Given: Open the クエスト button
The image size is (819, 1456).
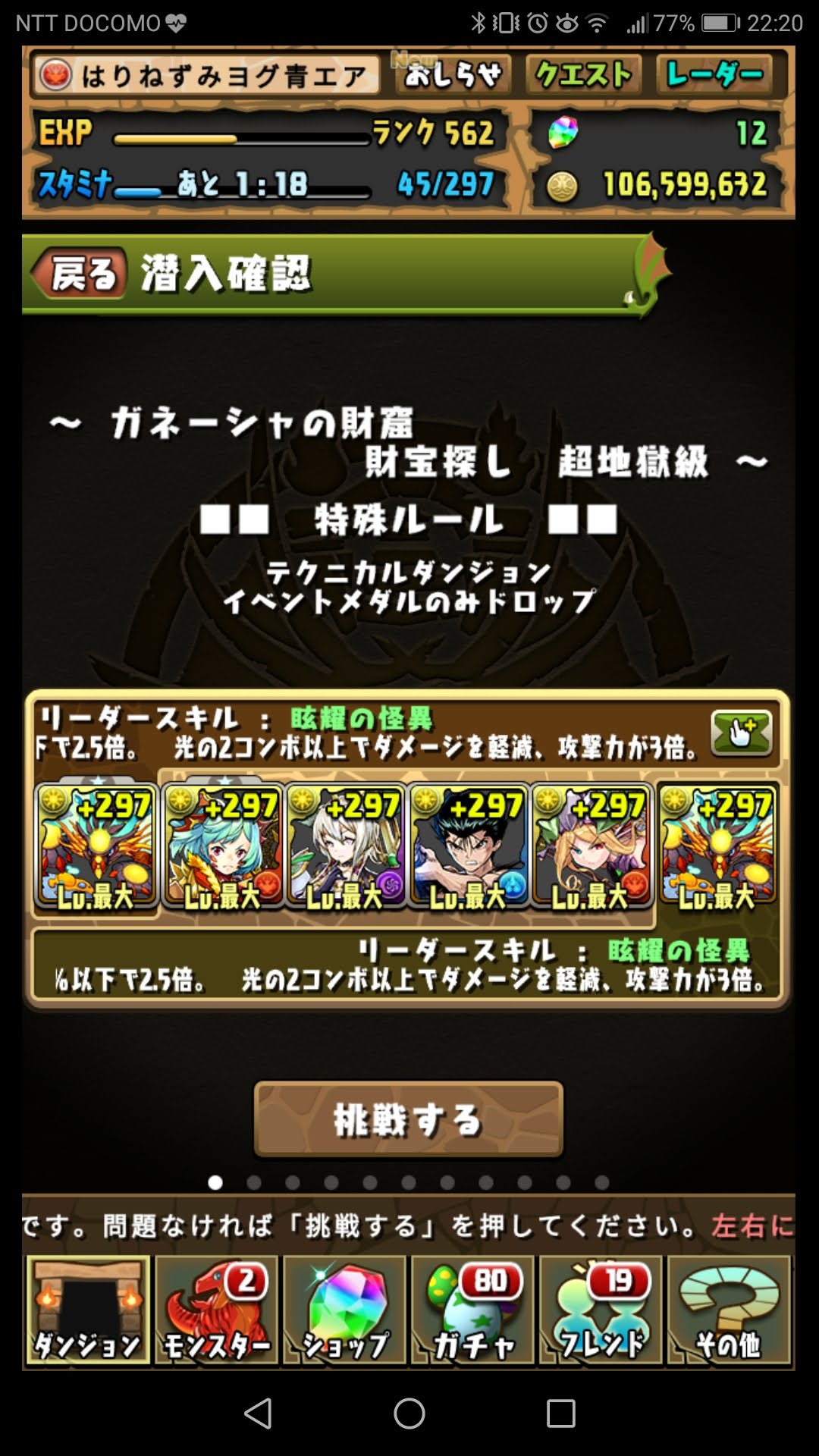Looking at the screenshot, I should pyautogui.click(x=583, y=75).
